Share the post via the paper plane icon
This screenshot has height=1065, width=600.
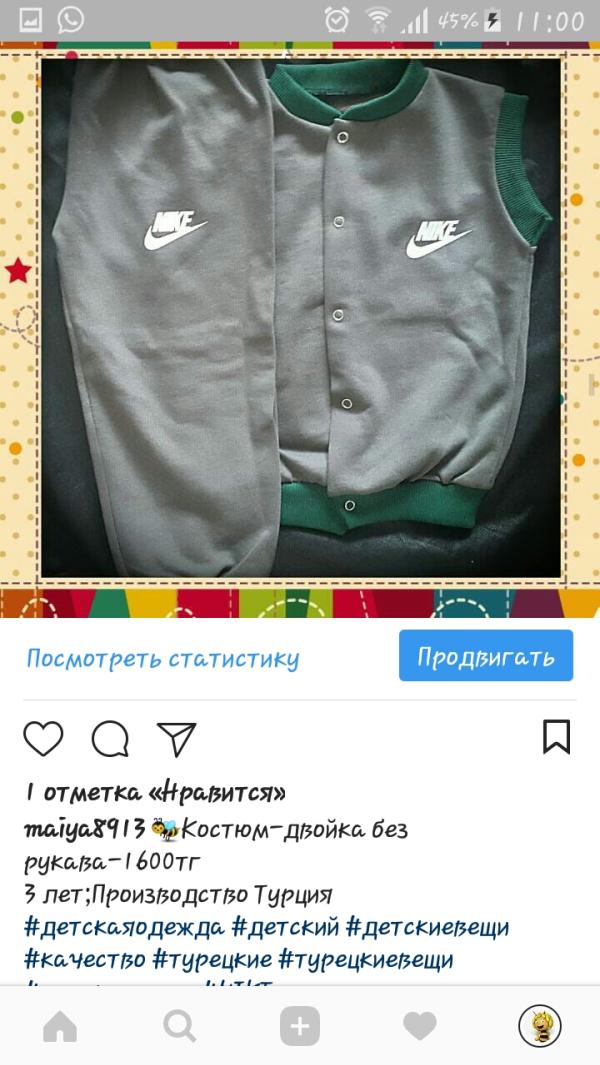(x=176, y=738)
